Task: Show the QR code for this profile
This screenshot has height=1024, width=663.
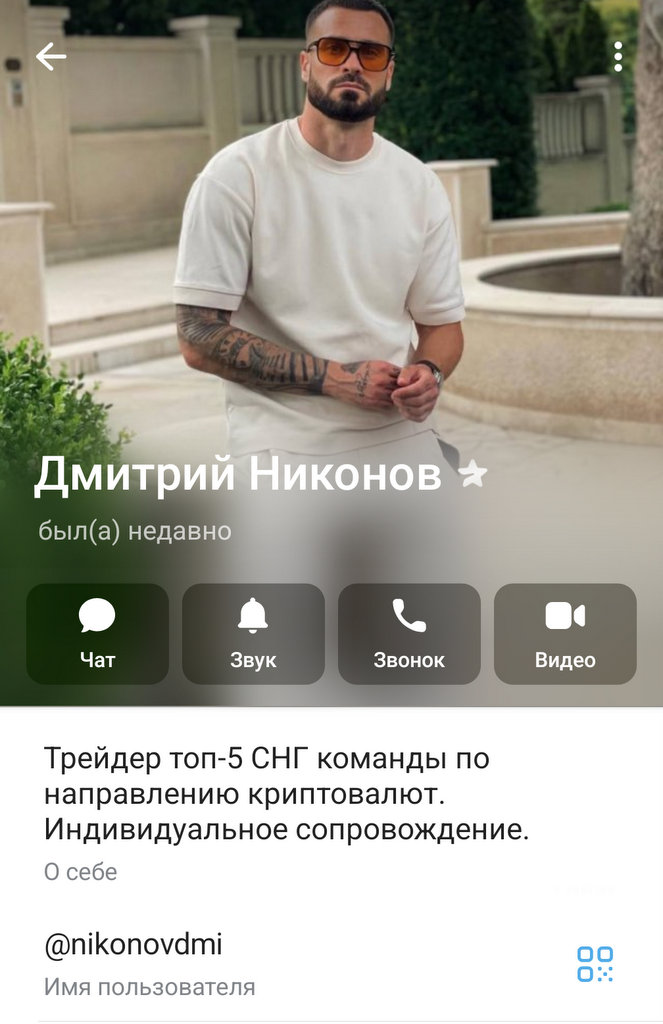Action: 595,964
